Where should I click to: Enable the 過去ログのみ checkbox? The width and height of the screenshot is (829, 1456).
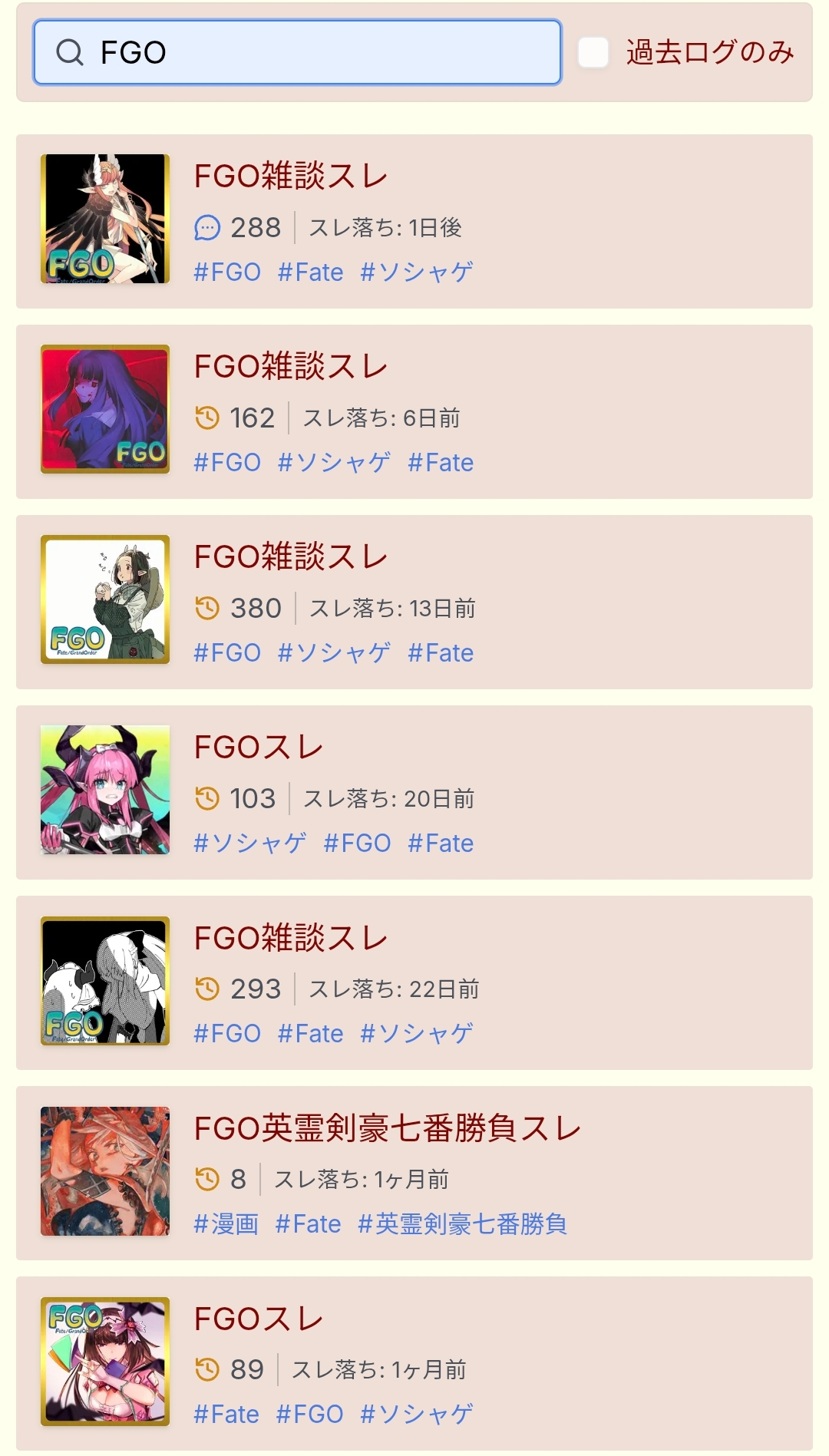pyautogui.click(x=593, y=52)
